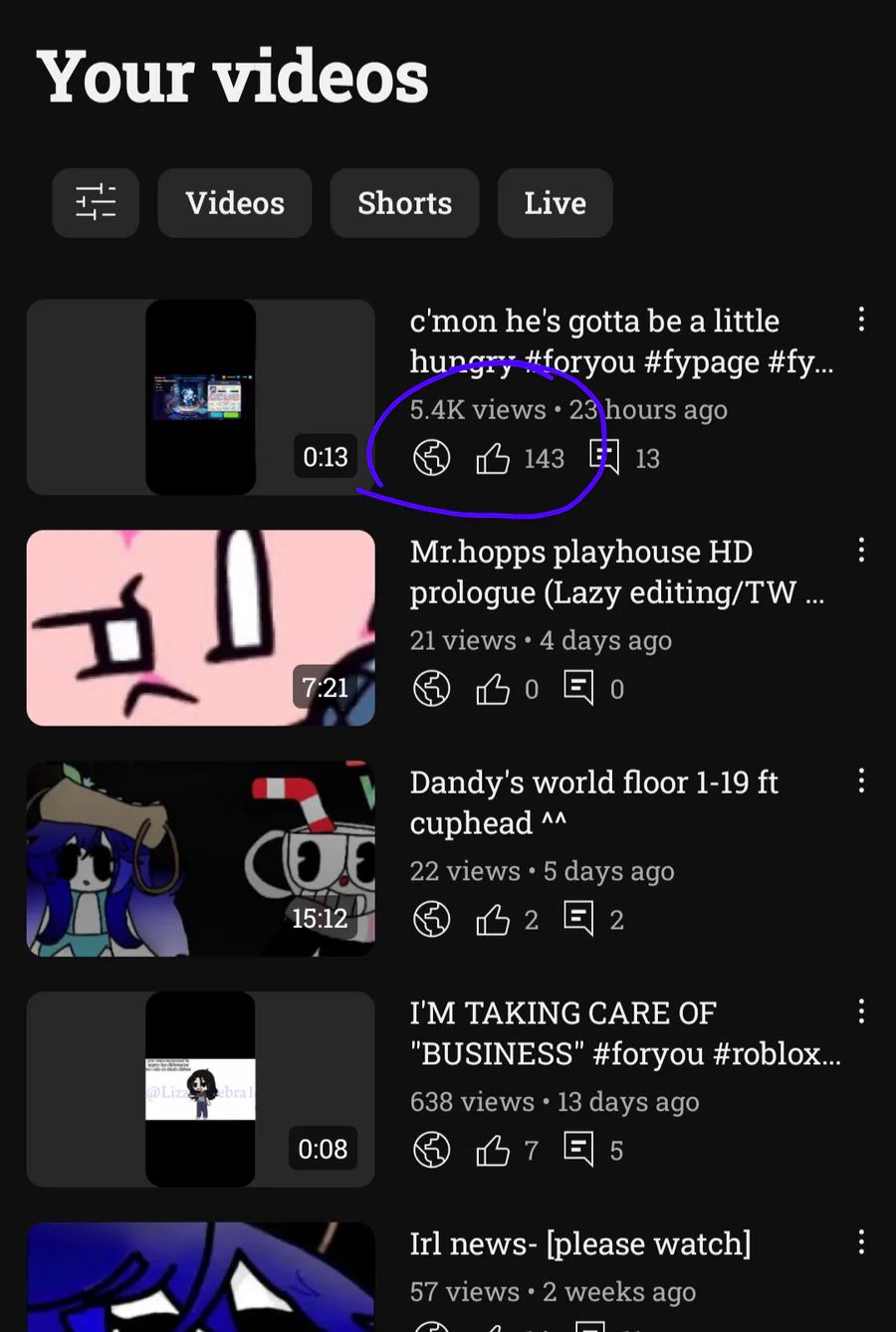Switch to the Shorts filter chip
The width and height of the screenshot is (896, 1332).
click(404, 203)
